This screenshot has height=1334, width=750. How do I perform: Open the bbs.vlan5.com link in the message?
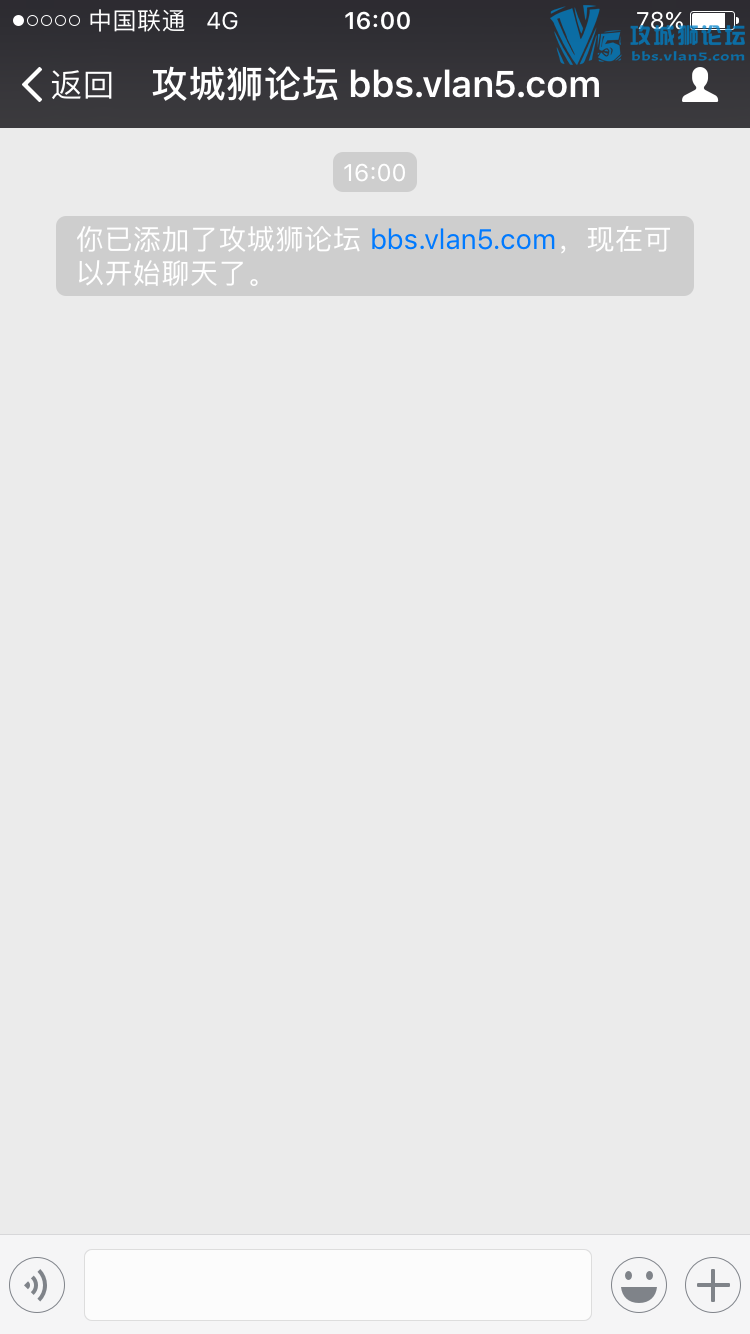pyautogui.click(x=462, y=240)
